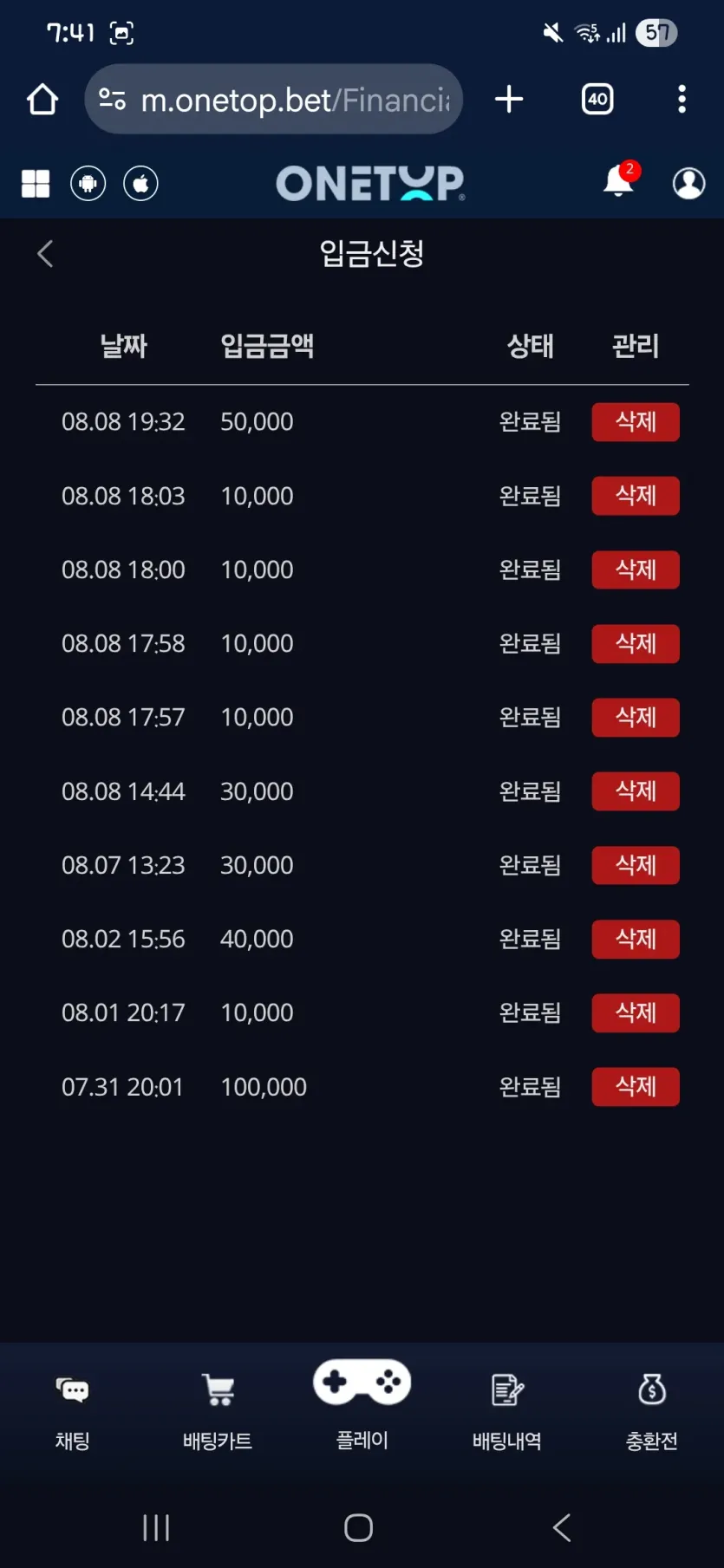Open the grid menu icon
Viewport: 724px width, 1568px height.
36,183
